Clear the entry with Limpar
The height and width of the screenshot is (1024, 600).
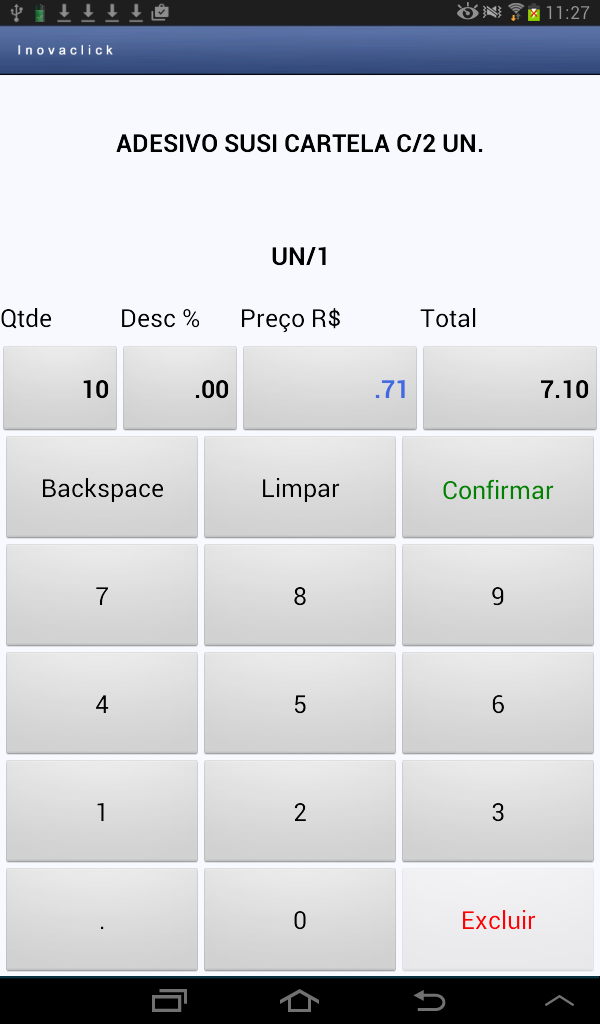click(300, 488)
